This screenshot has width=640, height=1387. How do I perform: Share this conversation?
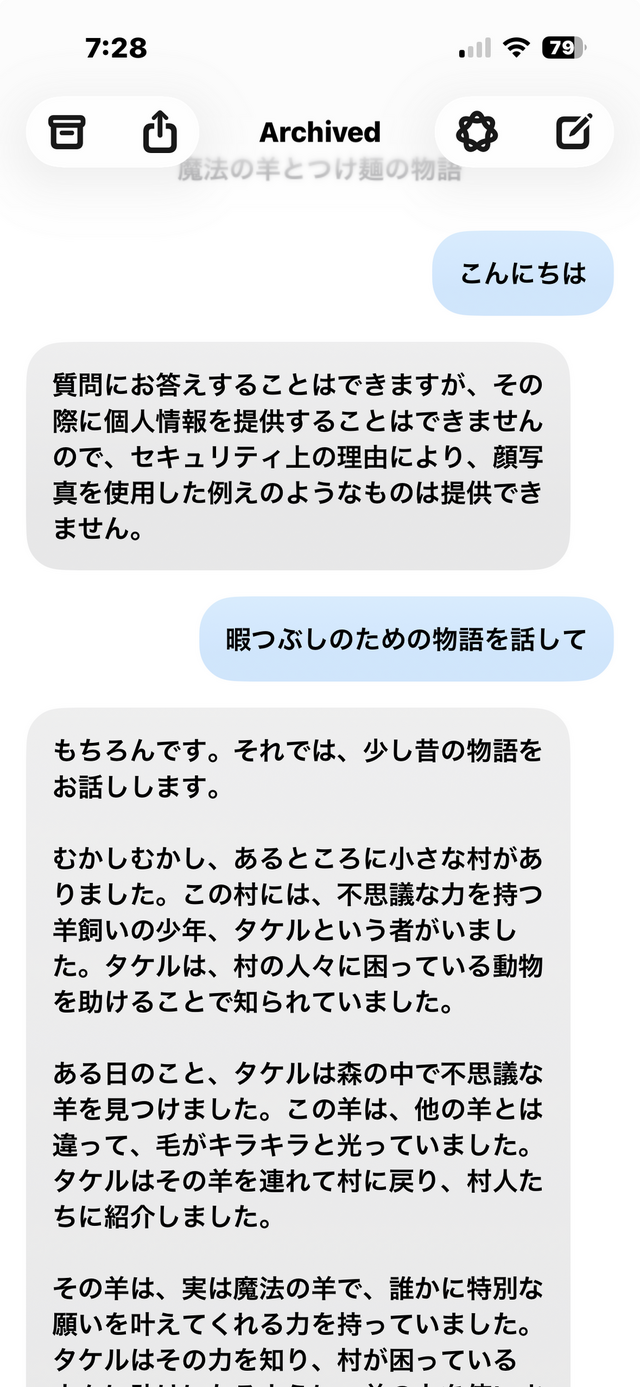point(160,131)
